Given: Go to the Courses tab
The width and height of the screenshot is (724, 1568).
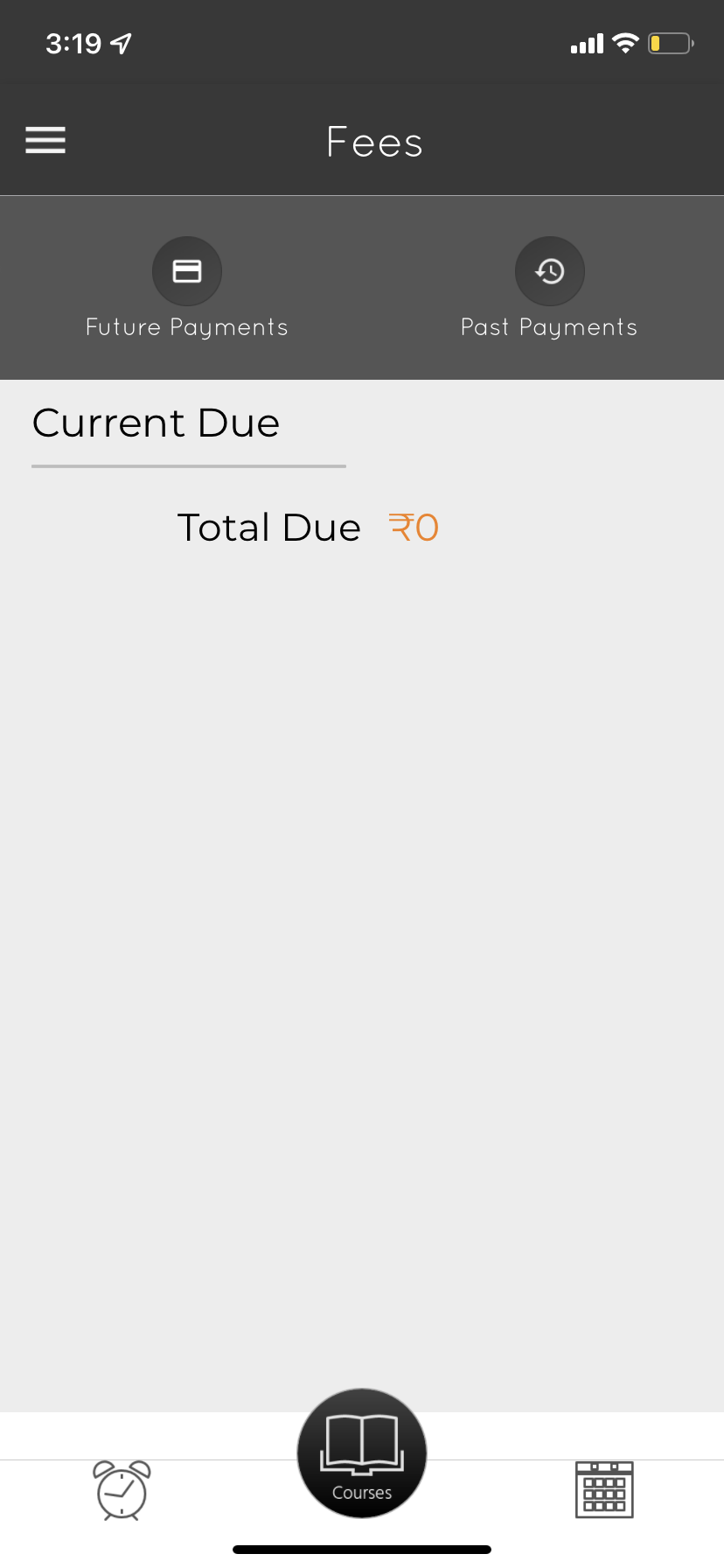Looking at the screenshot, I should pos(362,1453).
